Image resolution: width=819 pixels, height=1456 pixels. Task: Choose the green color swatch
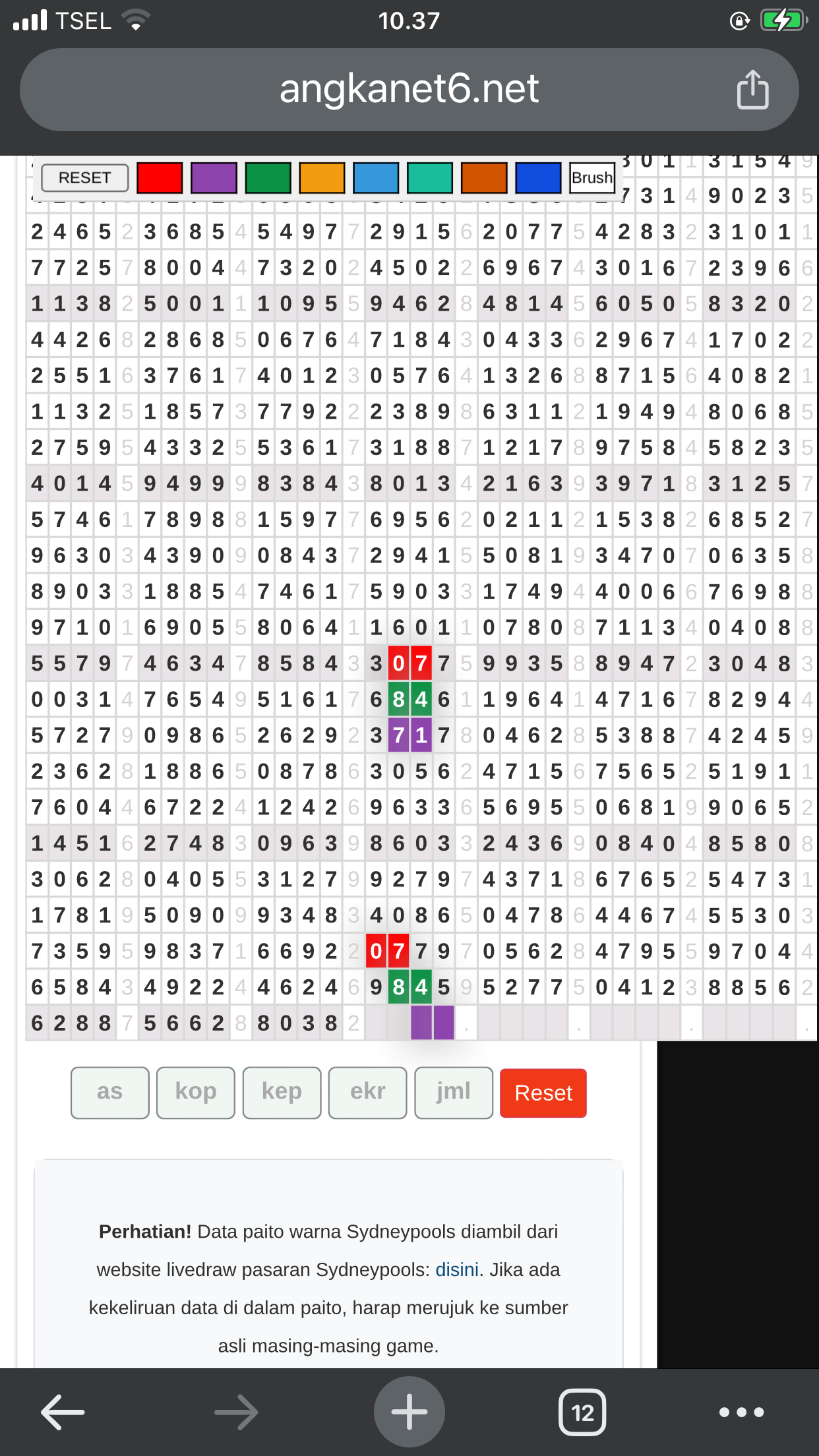pos(268,178)
